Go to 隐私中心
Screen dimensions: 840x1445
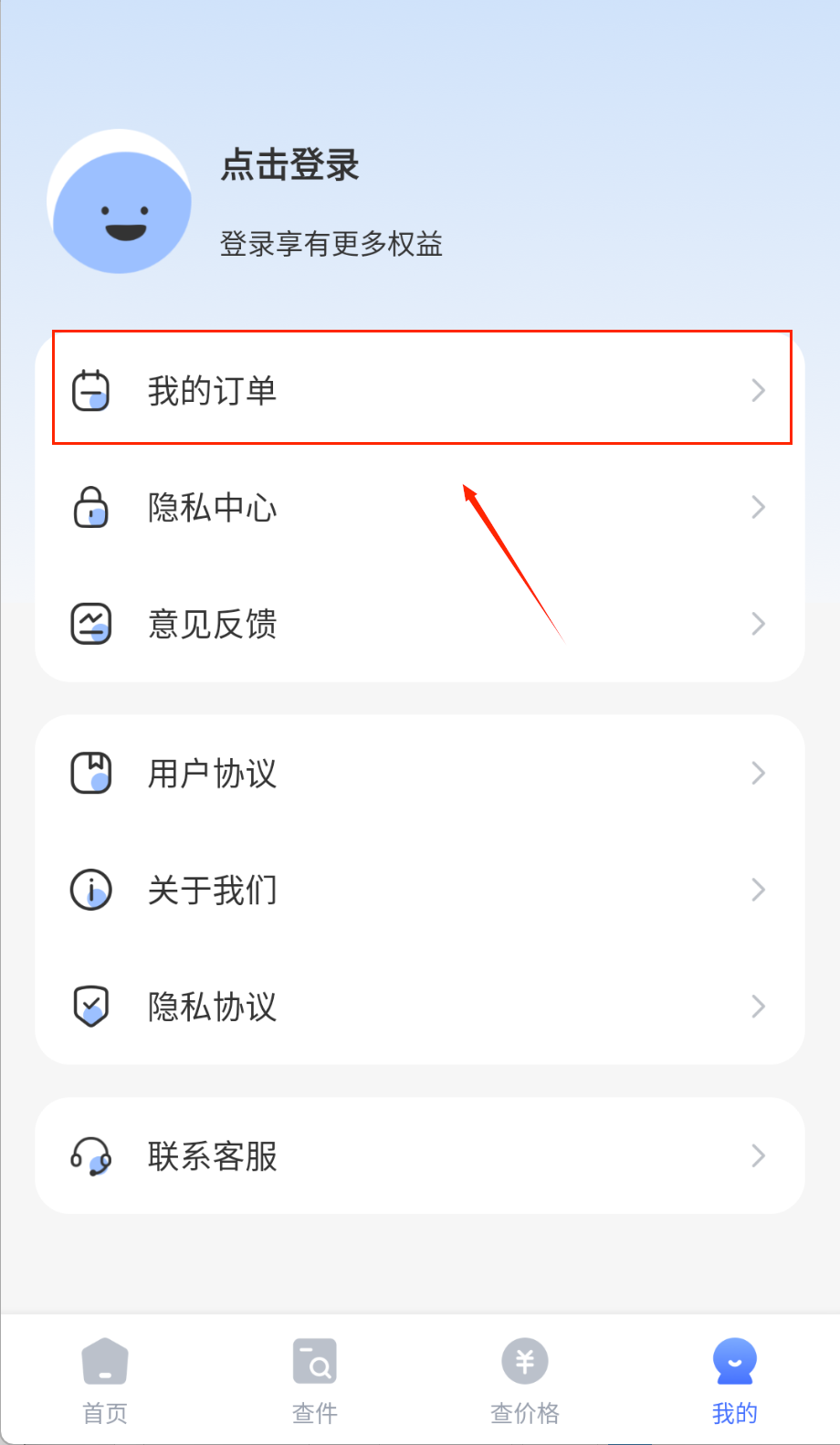(x=420, y=507)
